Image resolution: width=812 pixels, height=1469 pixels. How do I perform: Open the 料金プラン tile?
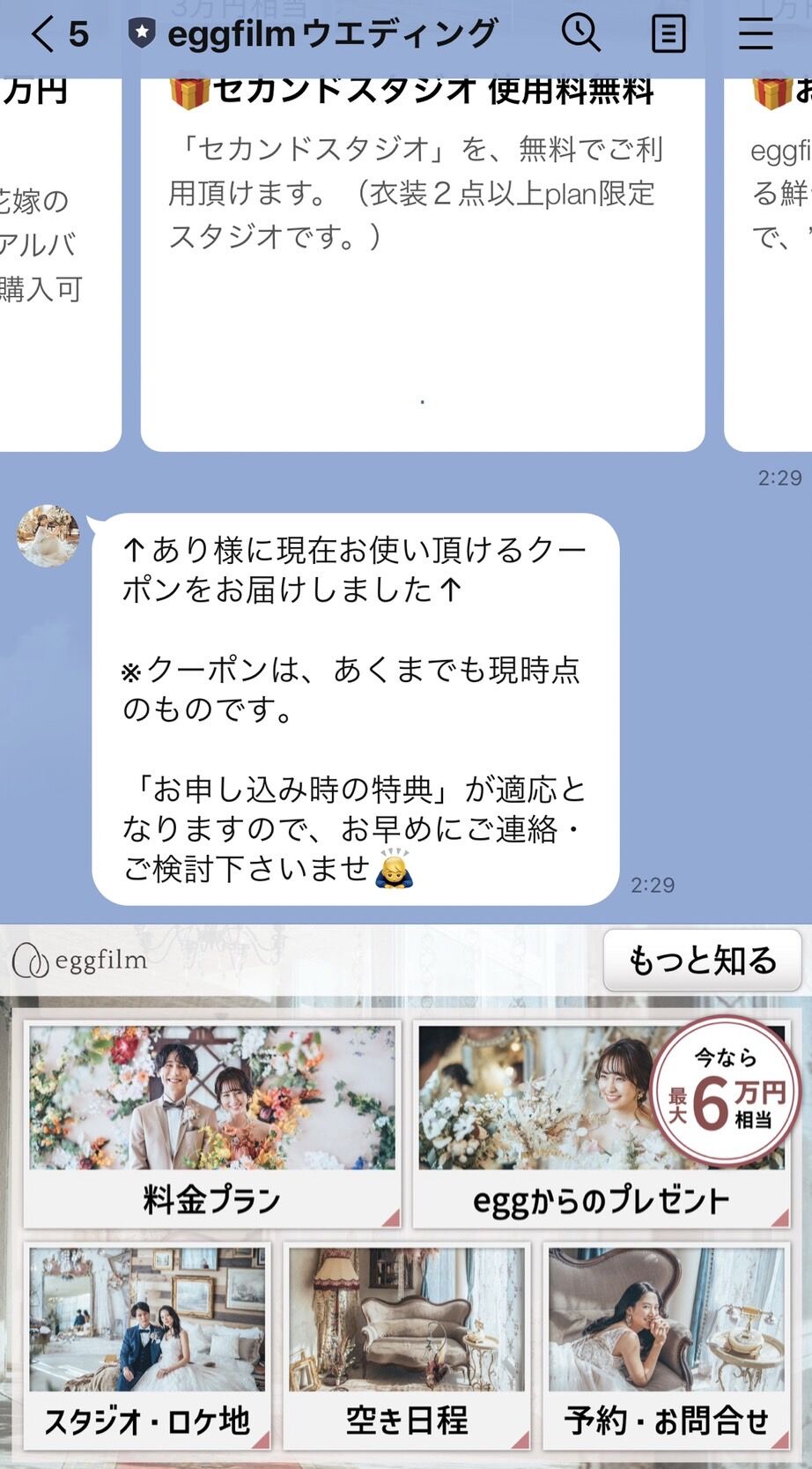pyautogui.click(x=211, y=1124)
